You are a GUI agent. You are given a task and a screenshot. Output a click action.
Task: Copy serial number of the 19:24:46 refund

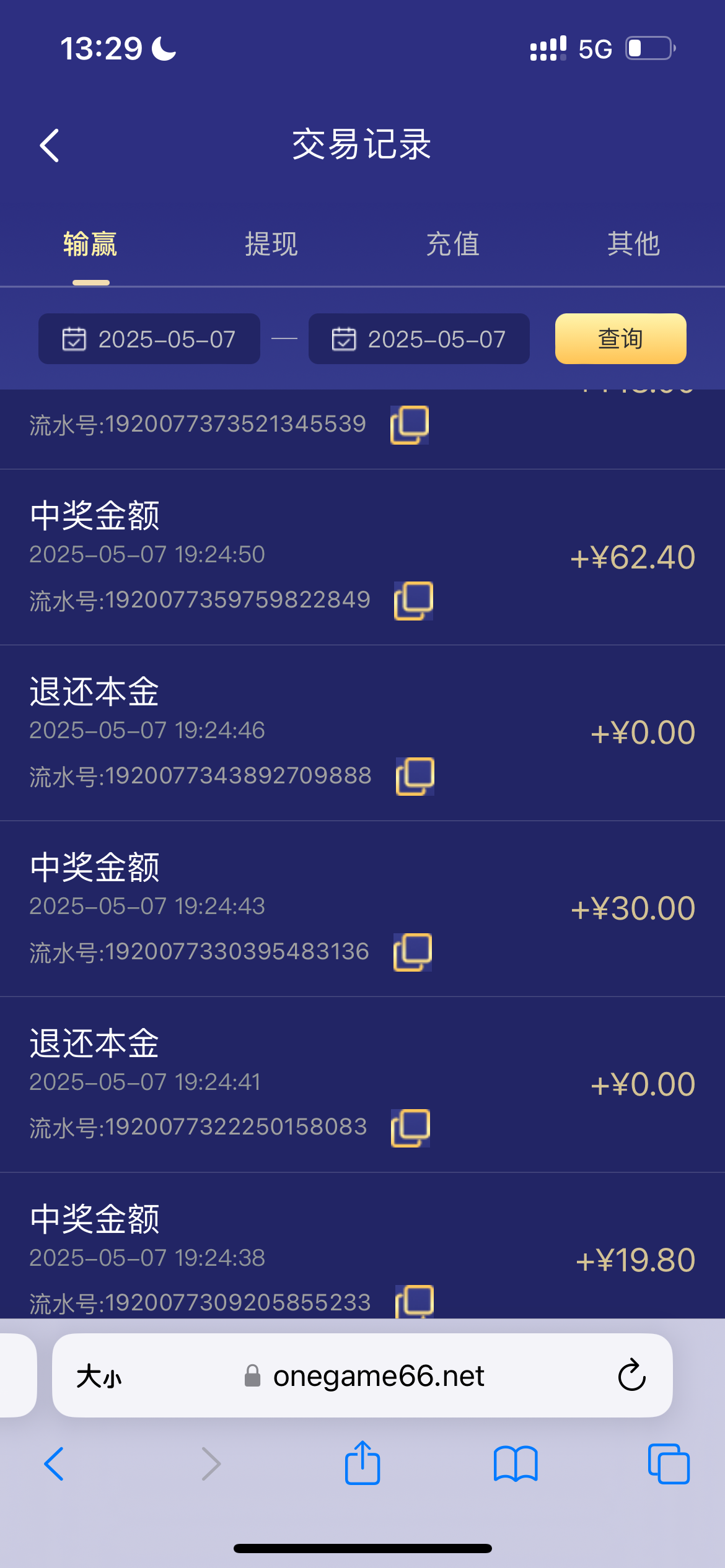415,777
